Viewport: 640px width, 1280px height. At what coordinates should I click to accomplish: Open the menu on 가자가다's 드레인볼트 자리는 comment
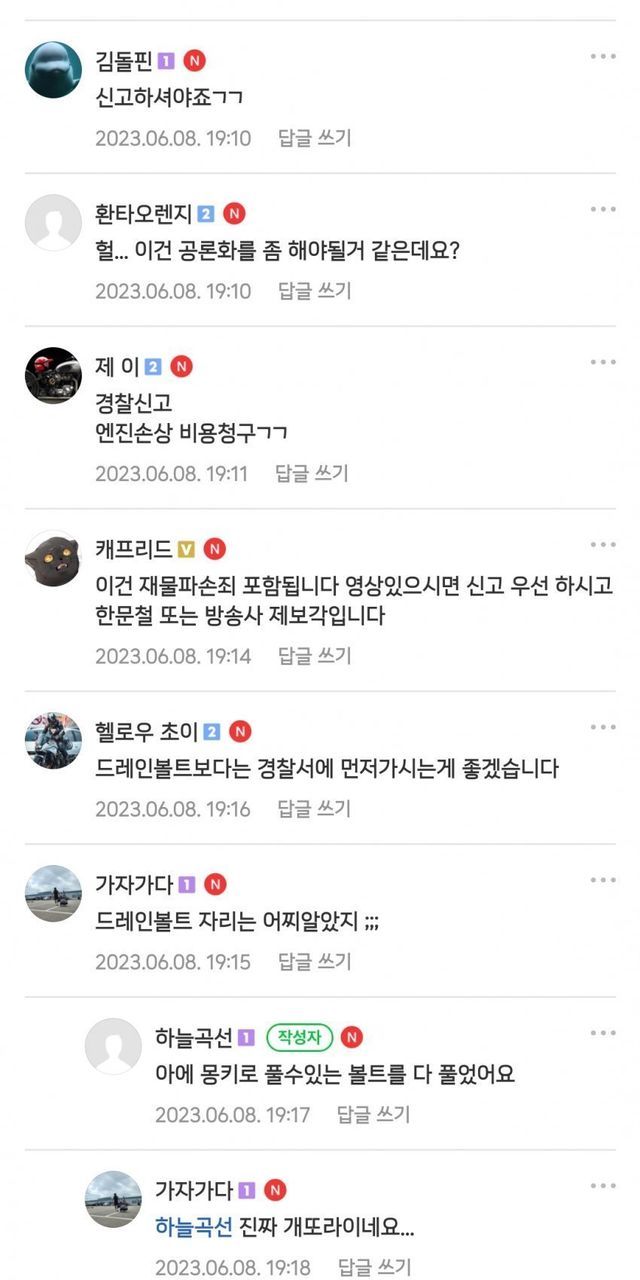(x=602, y=880)
